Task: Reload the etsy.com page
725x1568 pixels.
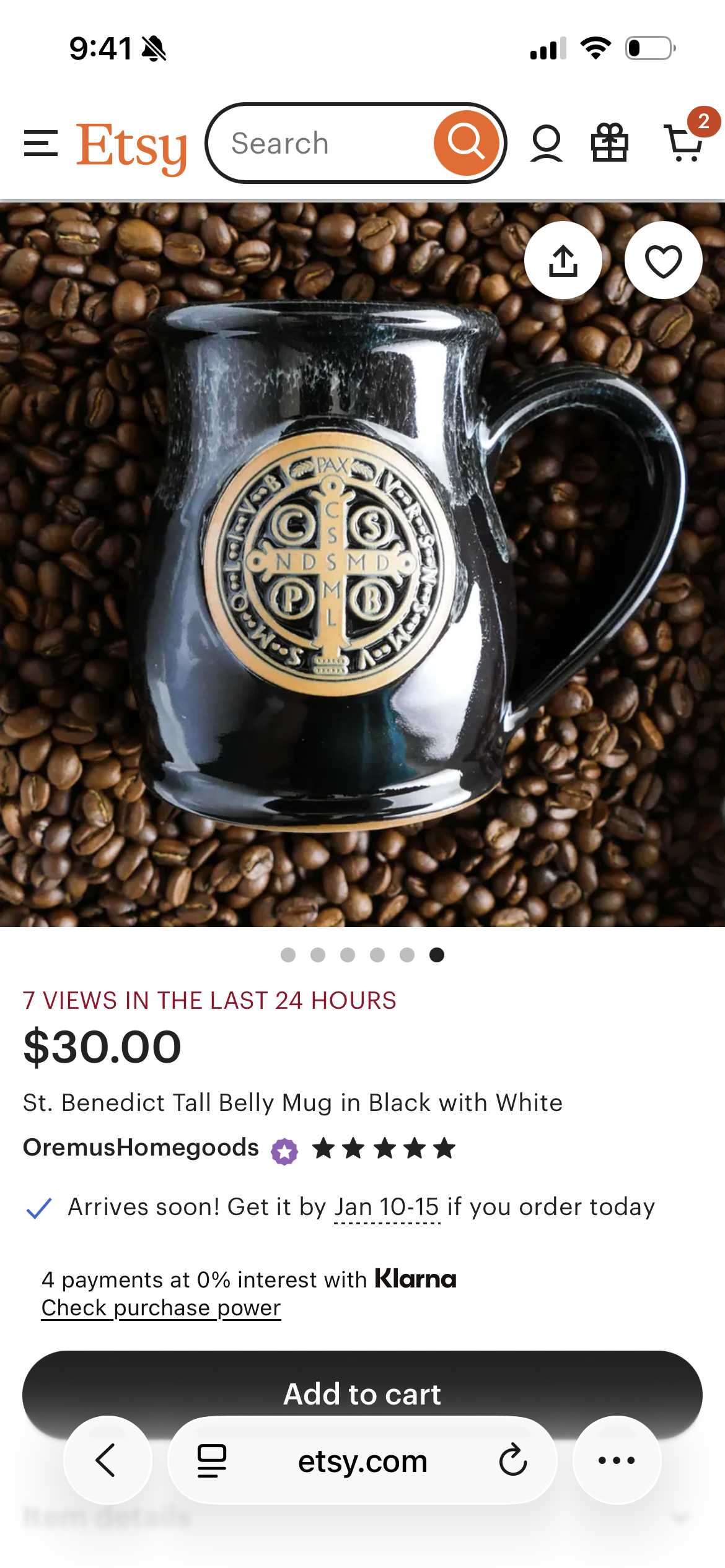Action: pos(512,1460)
